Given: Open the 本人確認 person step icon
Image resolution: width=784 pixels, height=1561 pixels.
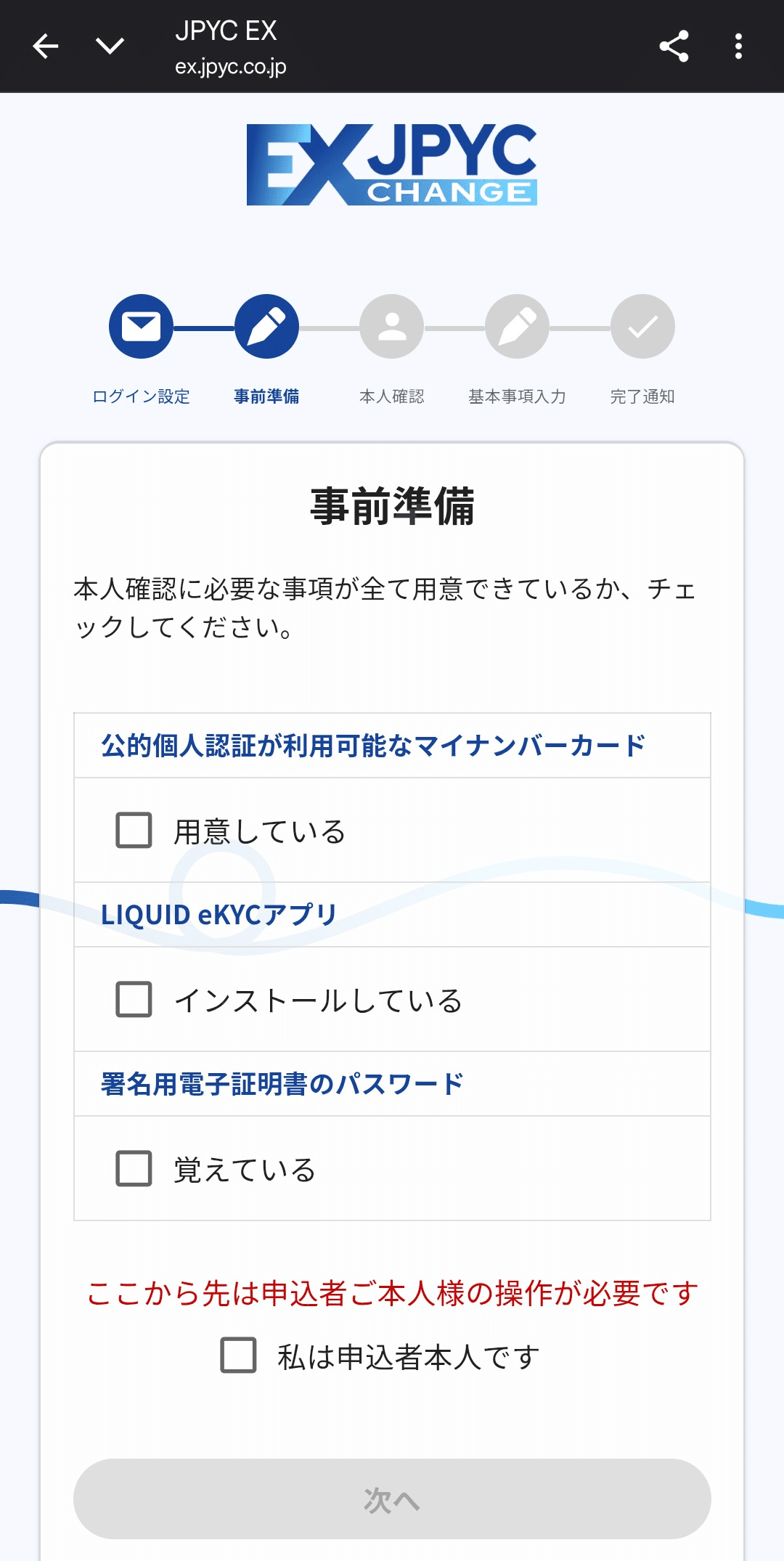Looking at the screenshot, I should point(391,326).
